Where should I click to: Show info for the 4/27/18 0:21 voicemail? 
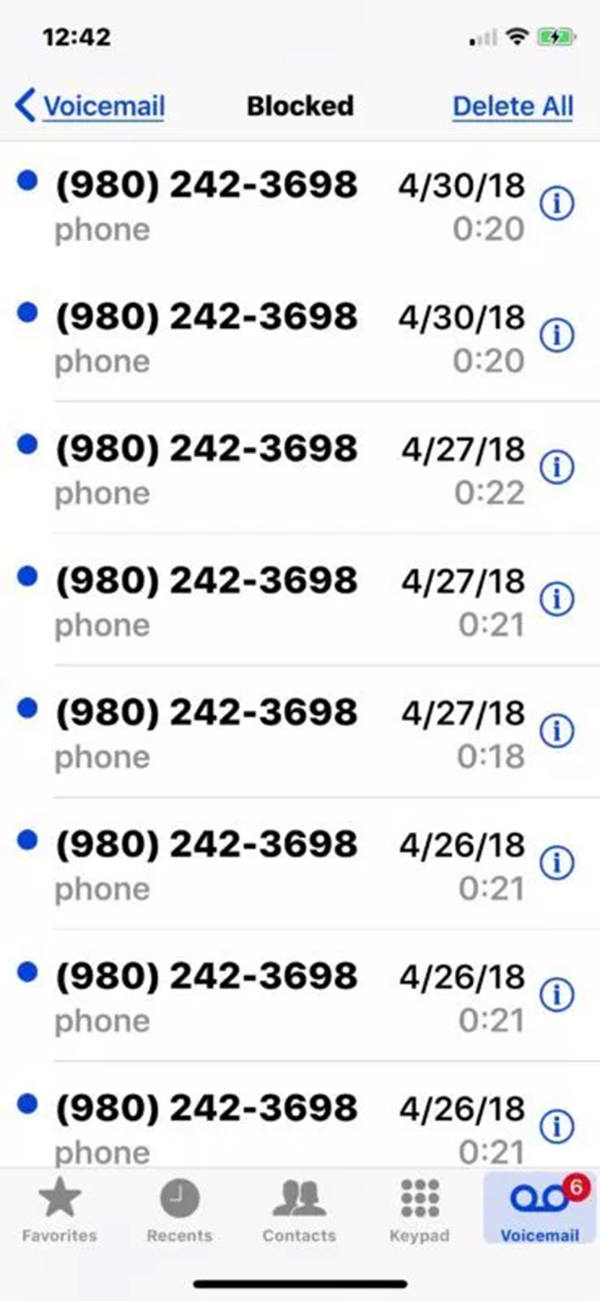click(x=556, y=600)
